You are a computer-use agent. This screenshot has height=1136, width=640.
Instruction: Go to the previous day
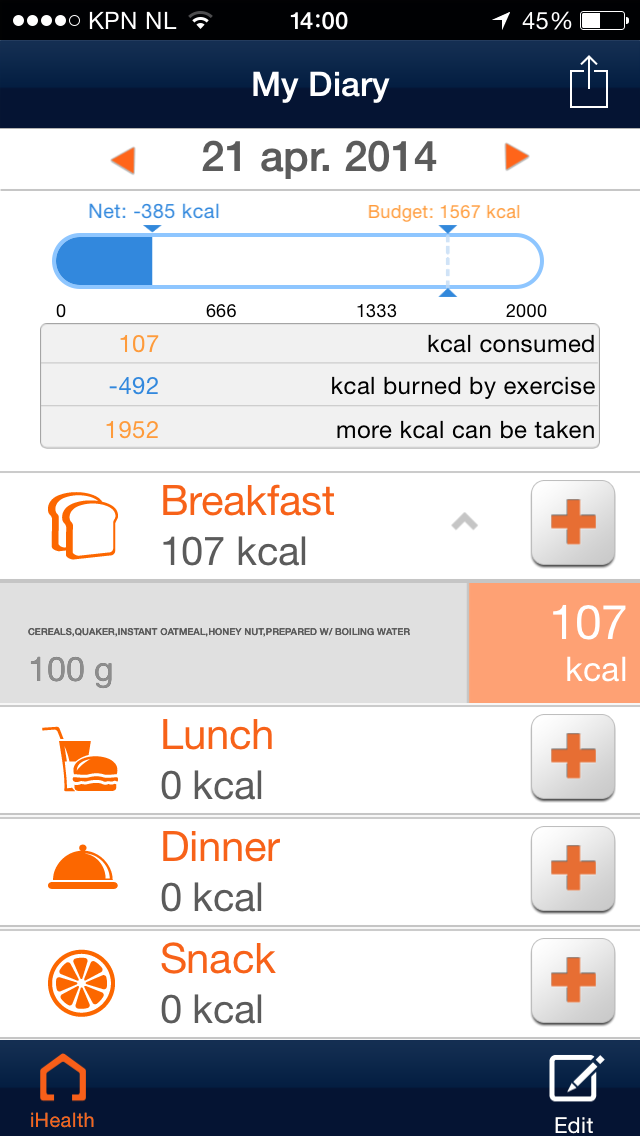tap(123, 158)
